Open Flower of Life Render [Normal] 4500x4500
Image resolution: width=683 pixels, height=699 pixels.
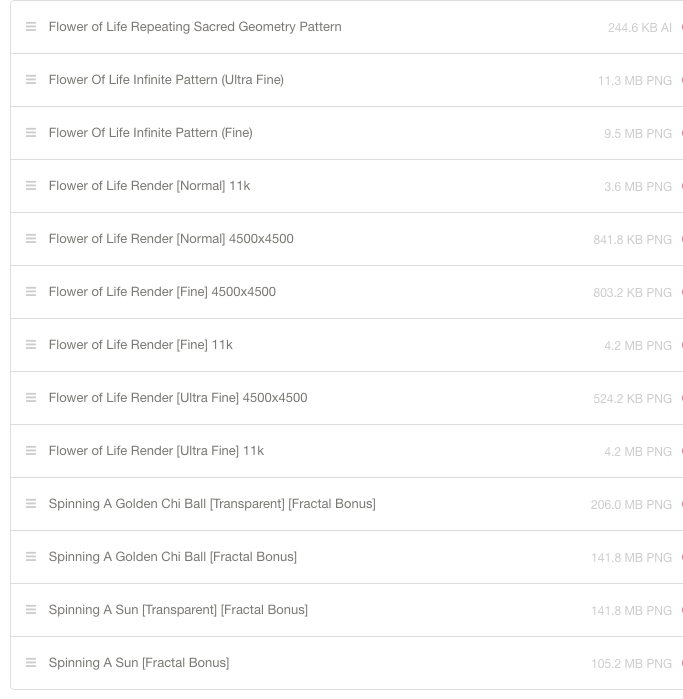pos(171,239)
